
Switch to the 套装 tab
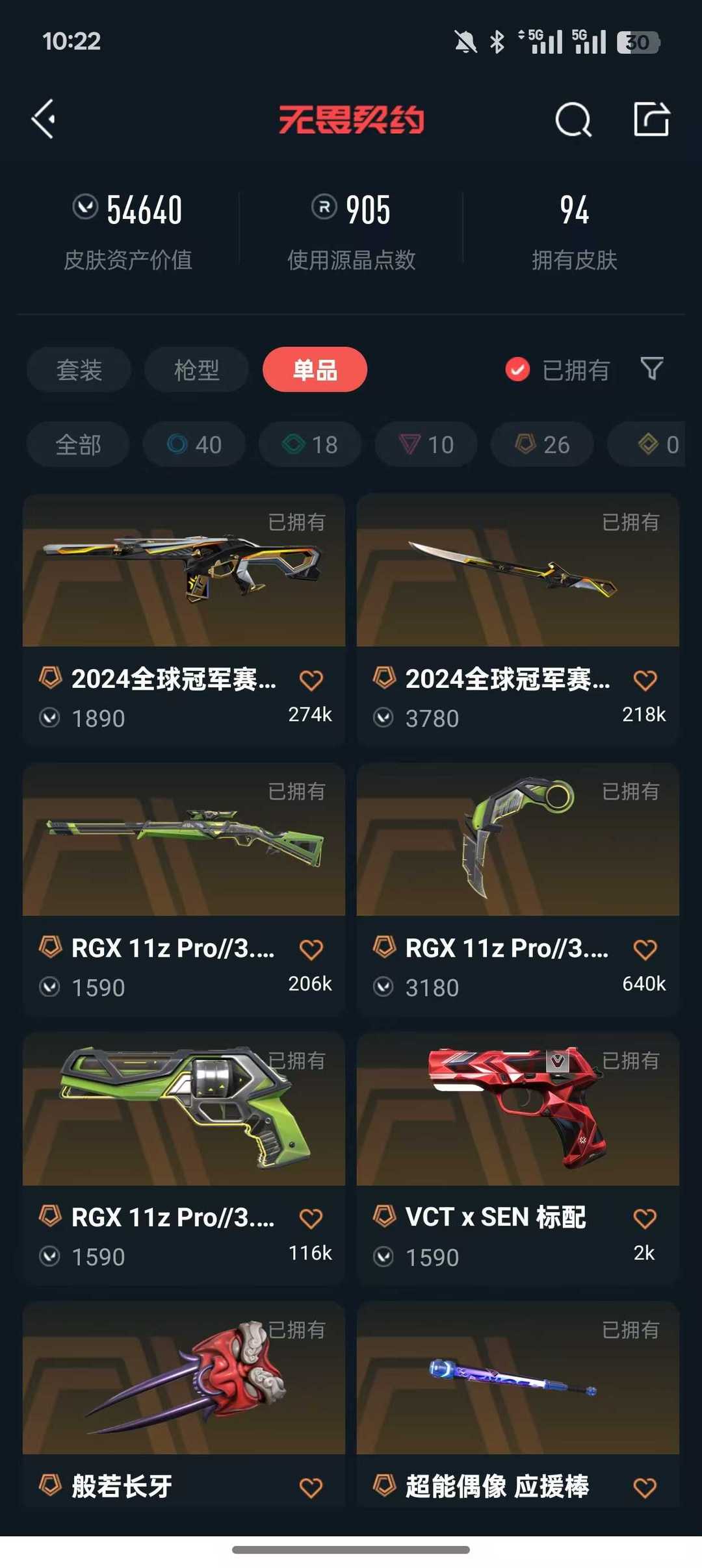[79, 370]
